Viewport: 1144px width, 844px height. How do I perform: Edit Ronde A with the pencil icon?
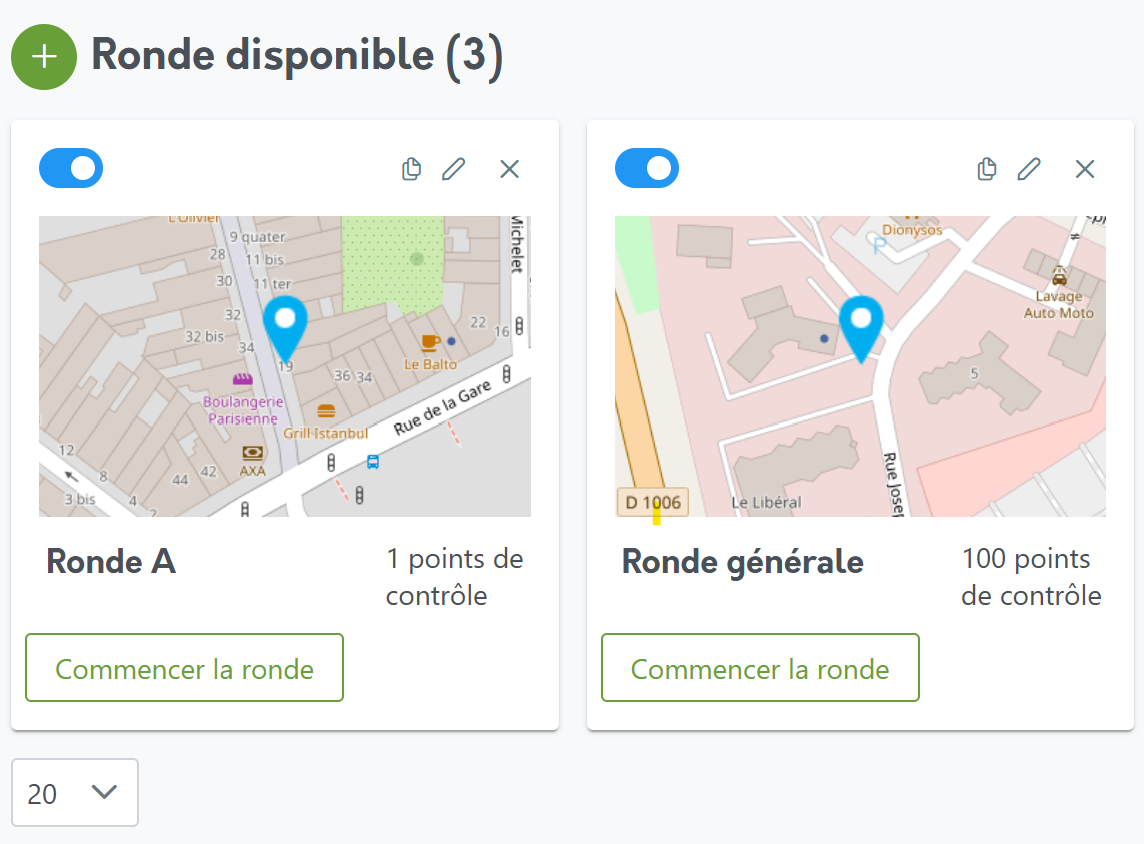tap(454, 169)
